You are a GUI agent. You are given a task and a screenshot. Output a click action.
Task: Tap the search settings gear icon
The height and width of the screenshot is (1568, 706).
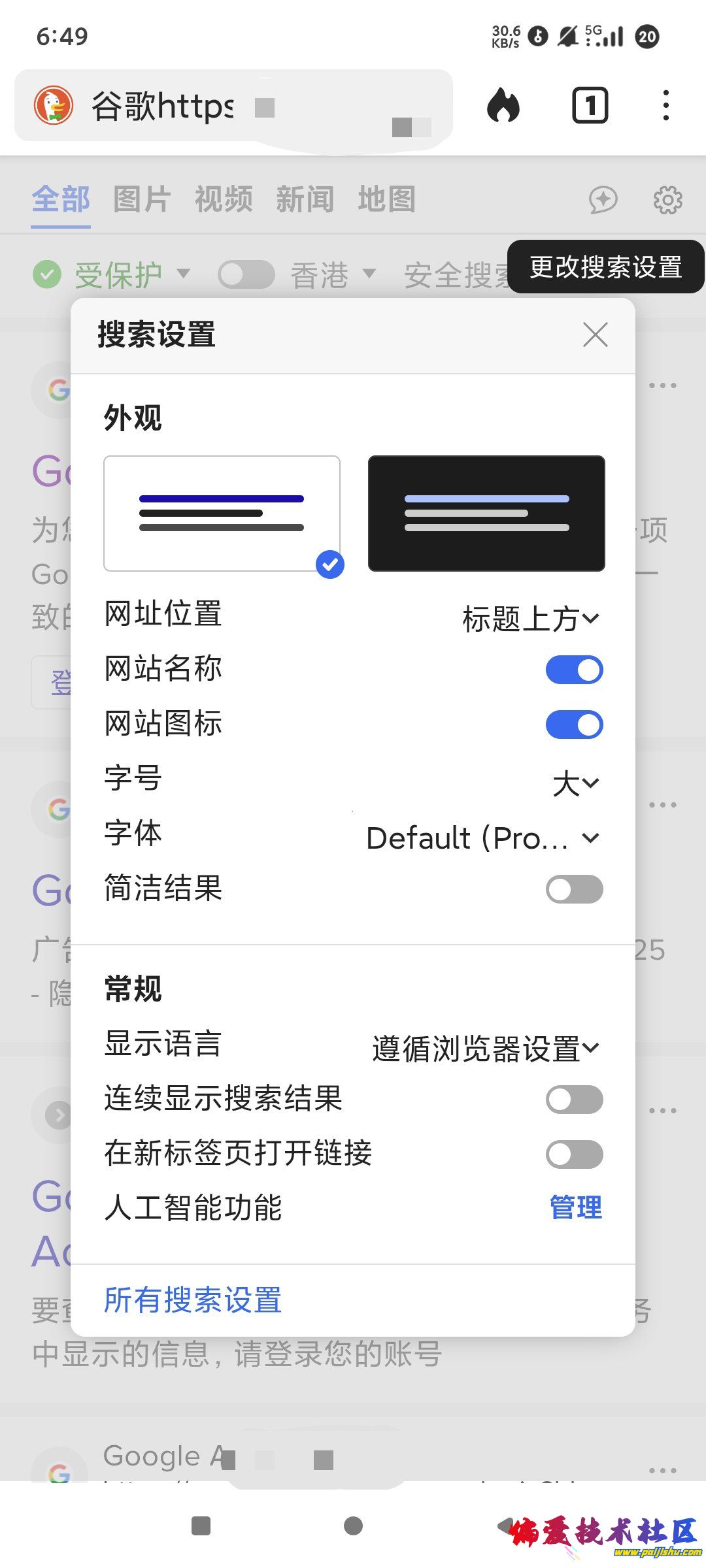pyautogui.click(x=667, y=200)
